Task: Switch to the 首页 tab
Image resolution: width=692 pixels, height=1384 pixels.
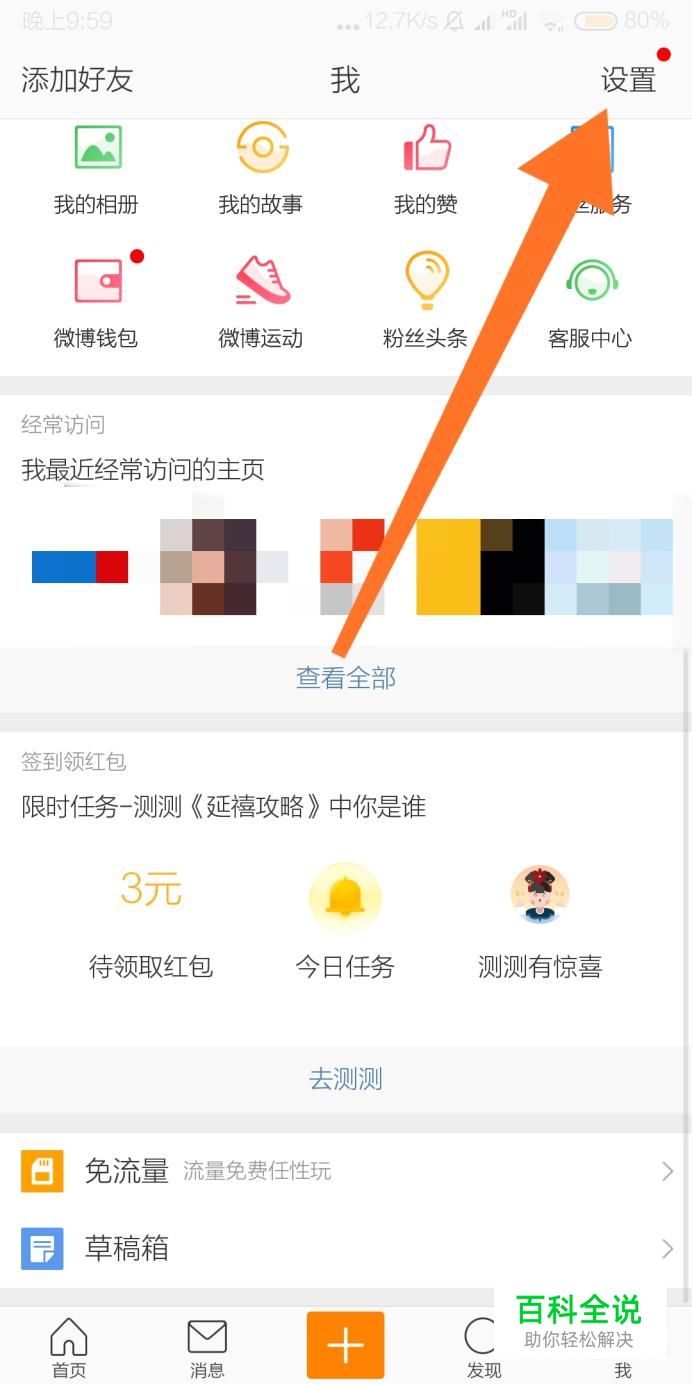Action: tap(69, 1347)
